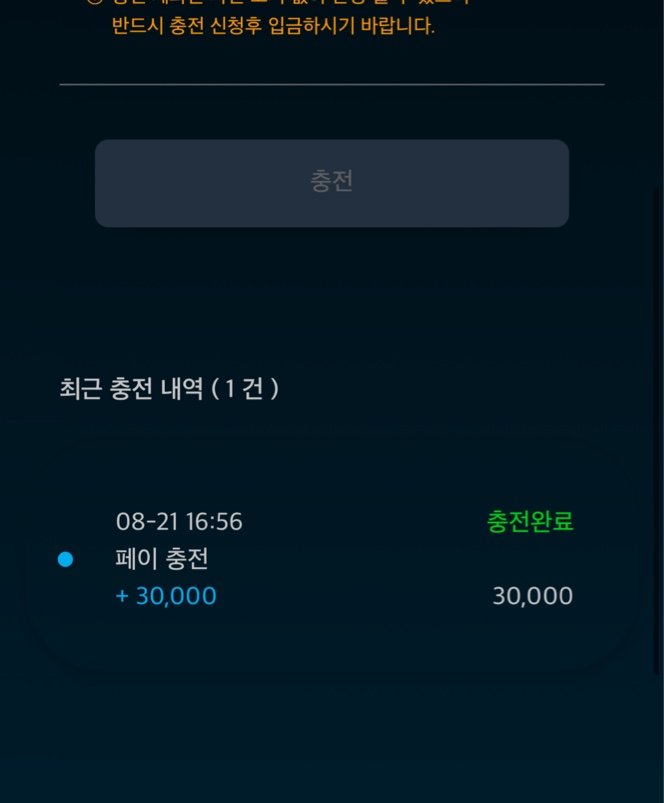This screenshot has height=803, width=664.
Task: Tap the 충전 button
Action: (332, 183)
